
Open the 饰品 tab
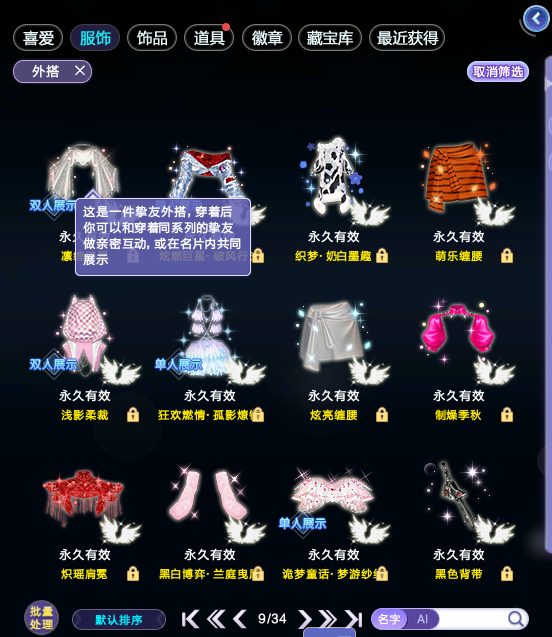pos(152,38)
